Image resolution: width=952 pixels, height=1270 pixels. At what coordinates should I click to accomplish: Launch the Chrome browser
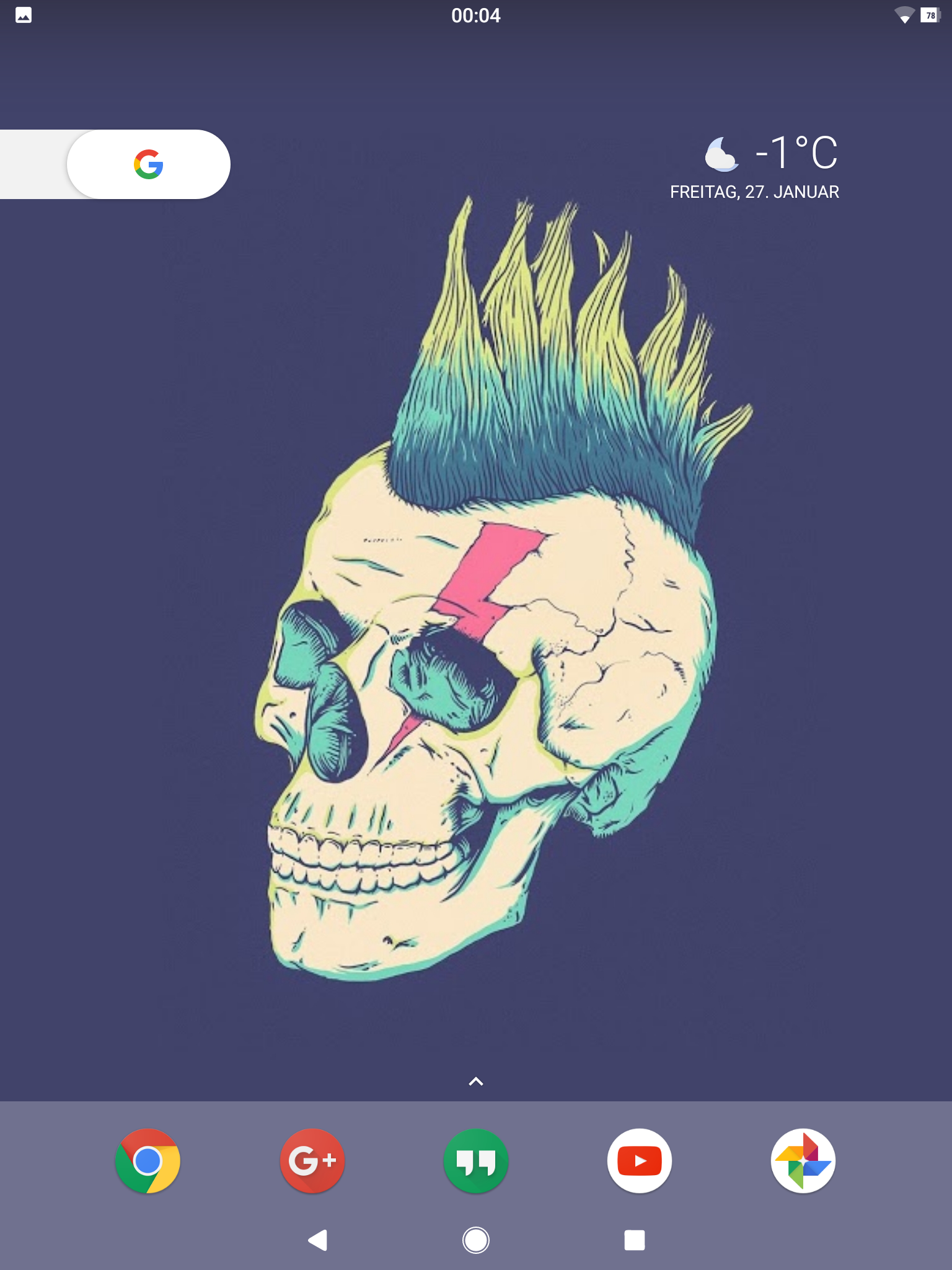(x=148, y=1161)
